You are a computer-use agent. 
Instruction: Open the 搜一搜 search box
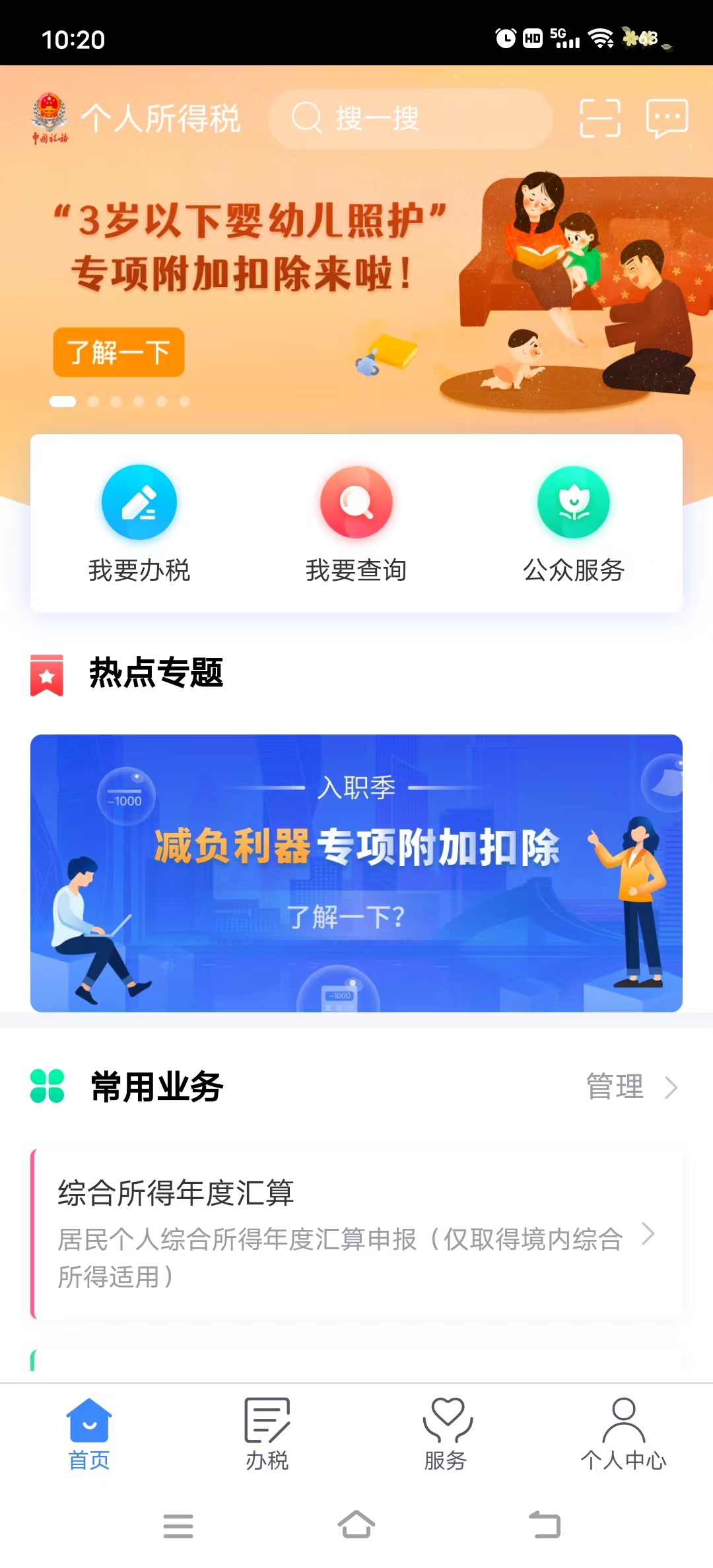[409, 119]
